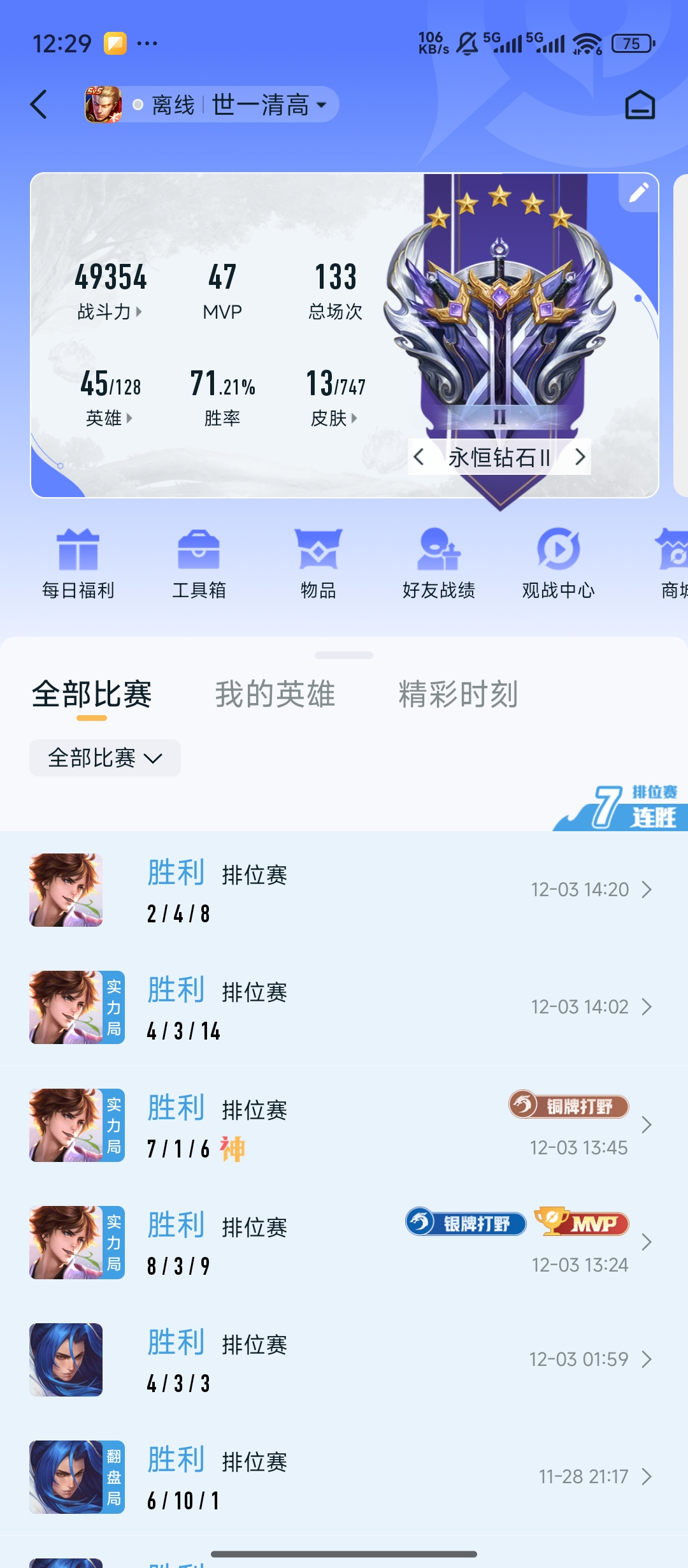Tap the hero avatar of the 2/4/8 match

pyautogui.click(x=66, y=889)
